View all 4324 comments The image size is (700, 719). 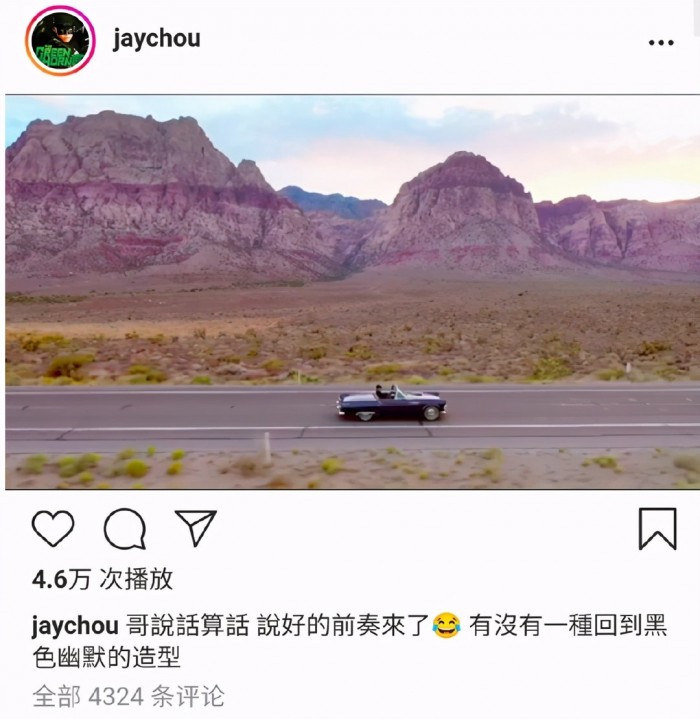point(128,696)
